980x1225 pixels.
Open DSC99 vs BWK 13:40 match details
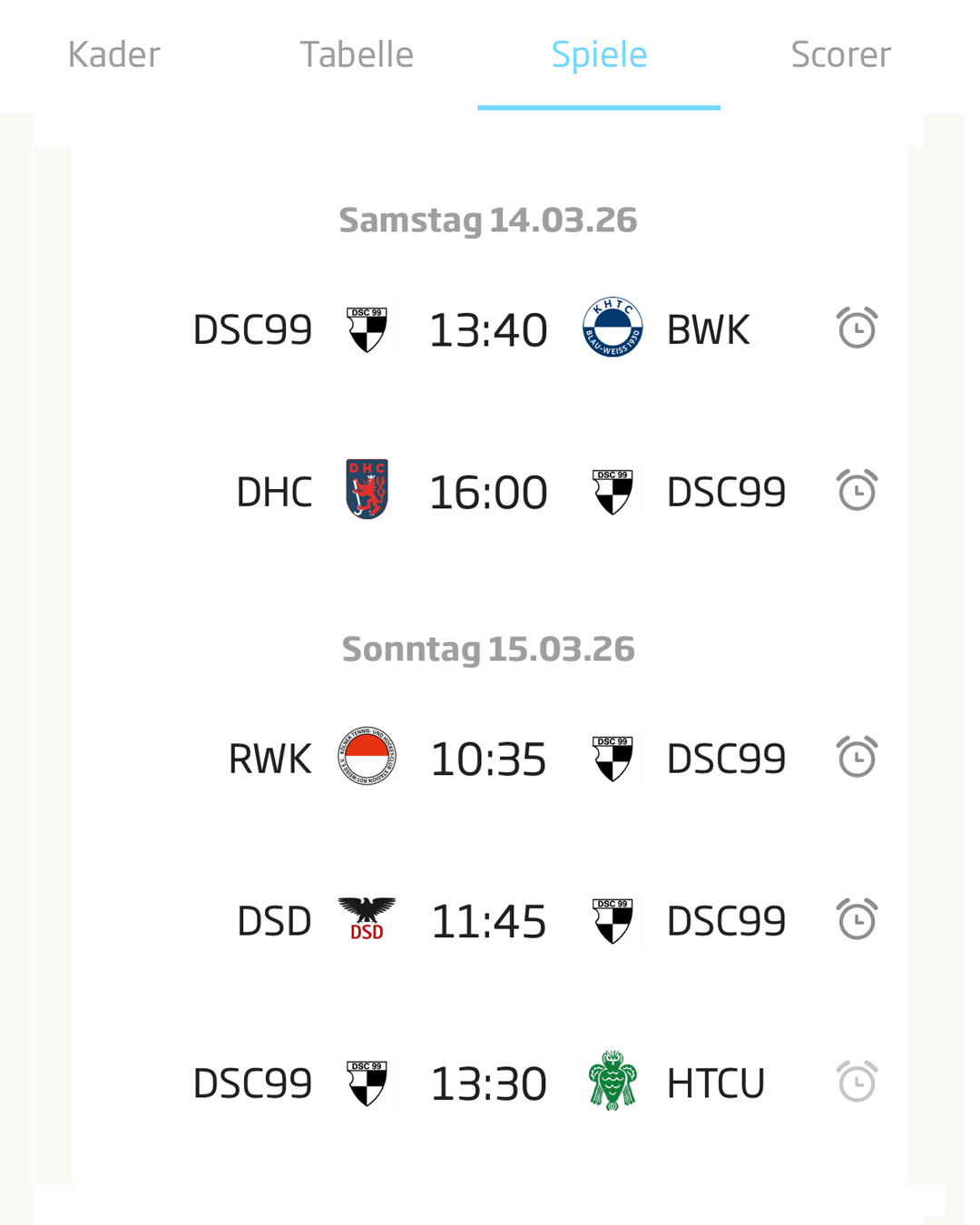488,329
